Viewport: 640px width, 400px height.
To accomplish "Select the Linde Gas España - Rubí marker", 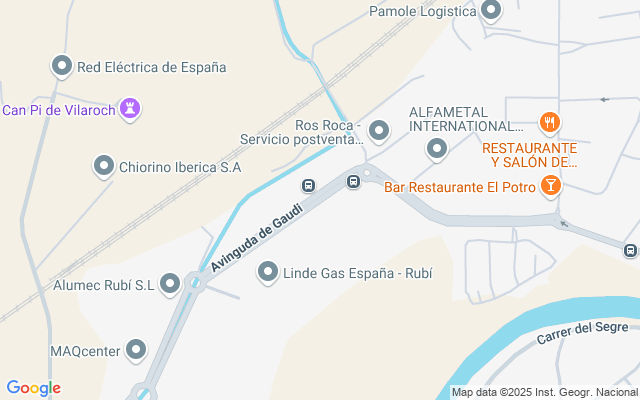I will click(x=267, y=272).
